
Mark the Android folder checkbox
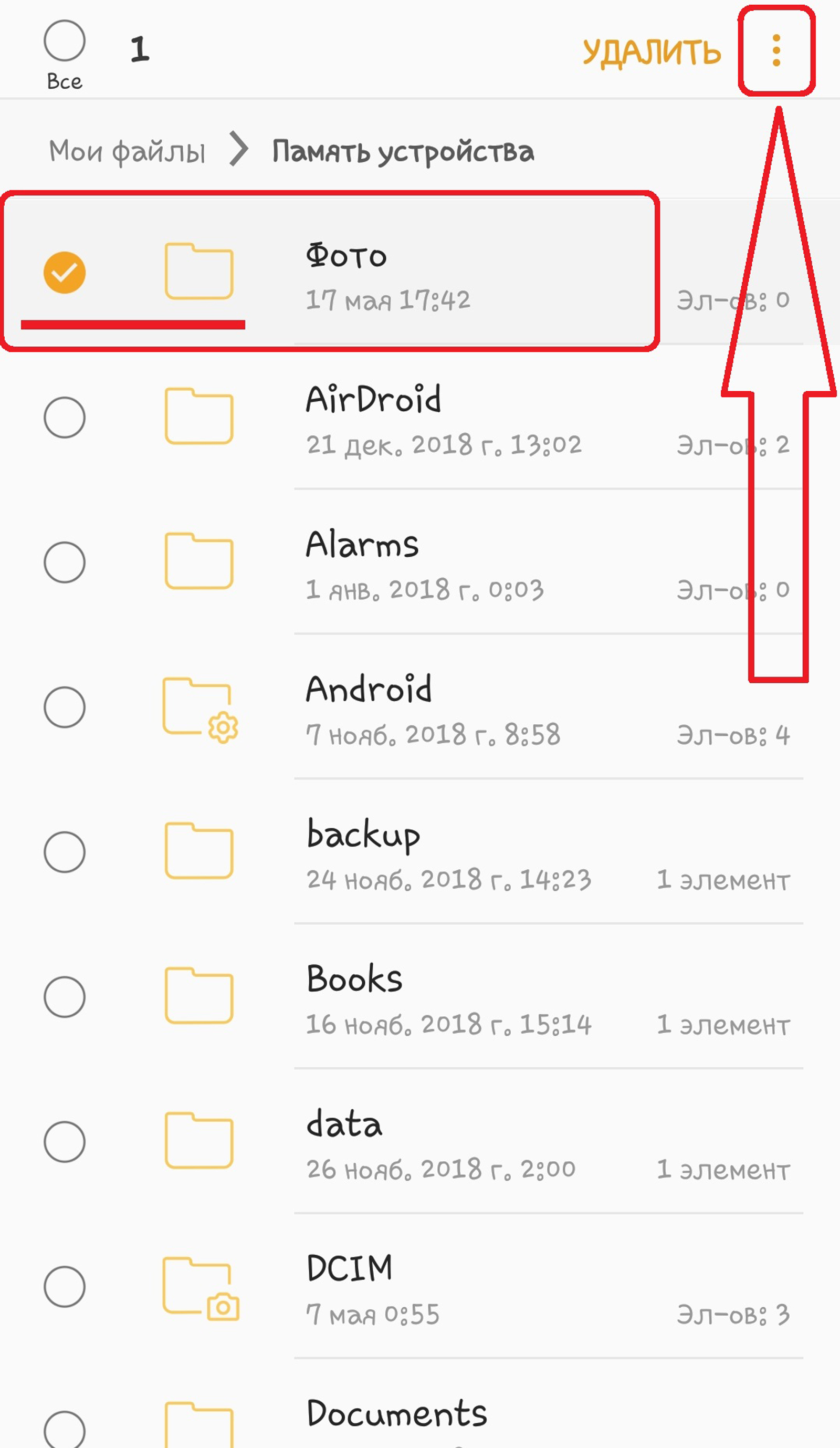(65, 707)
